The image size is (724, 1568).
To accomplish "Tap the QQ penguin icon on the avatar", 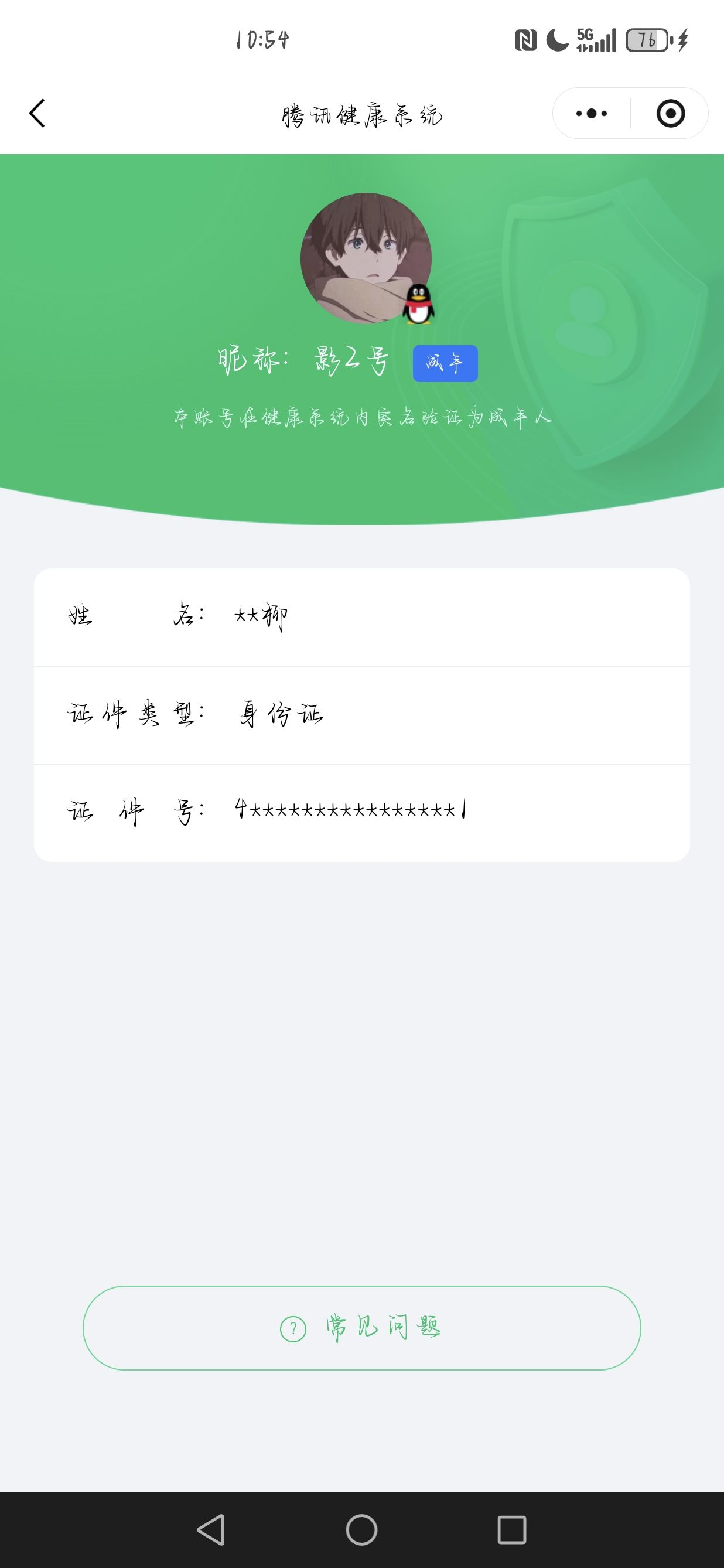I will [419, 305].
